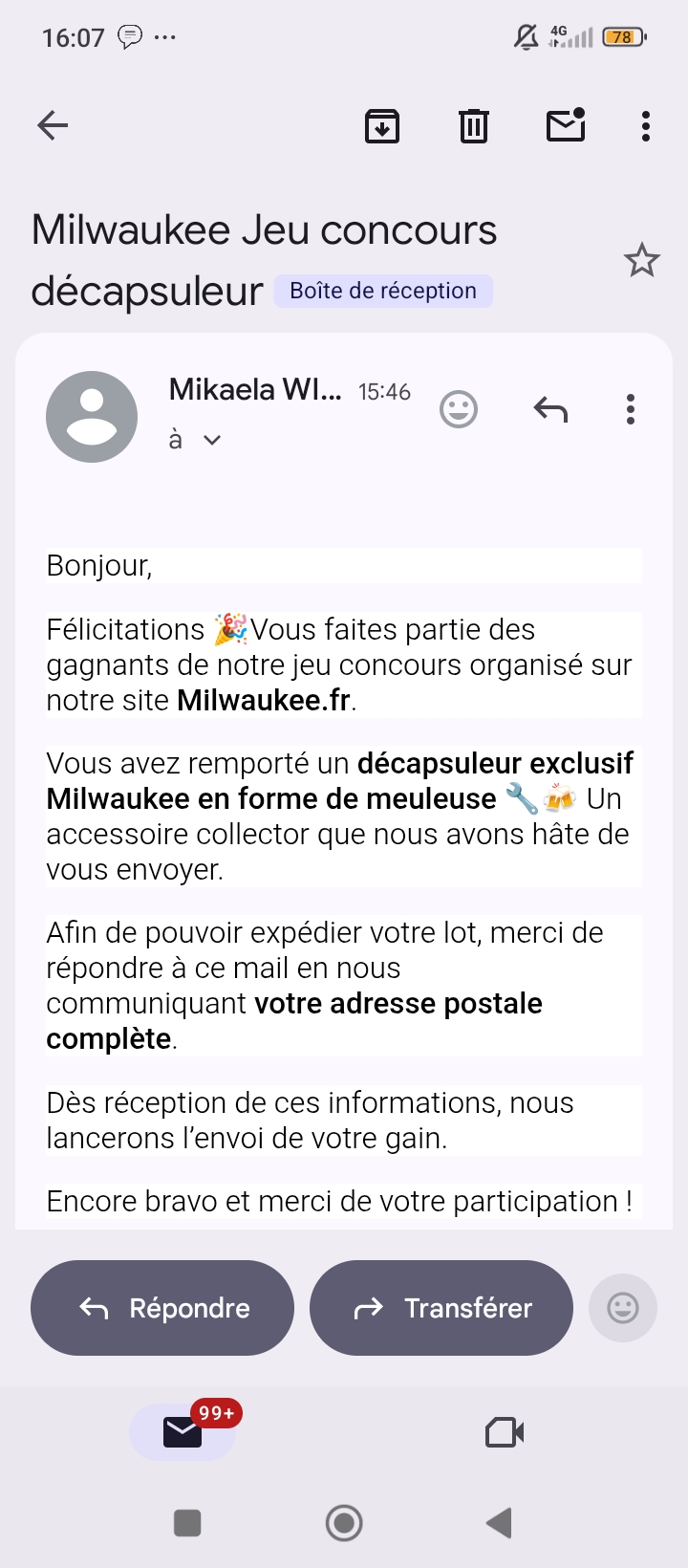Open the recent apps square button
This screenshot has height=1568, width=688.
click(187, 1523)
